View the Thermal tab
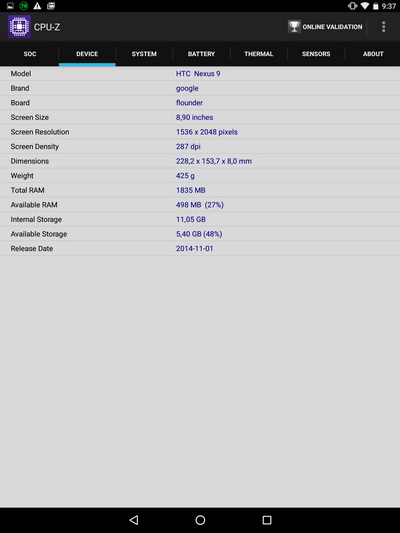The width and height of the screenshot is (400, 533). (259, 54)
